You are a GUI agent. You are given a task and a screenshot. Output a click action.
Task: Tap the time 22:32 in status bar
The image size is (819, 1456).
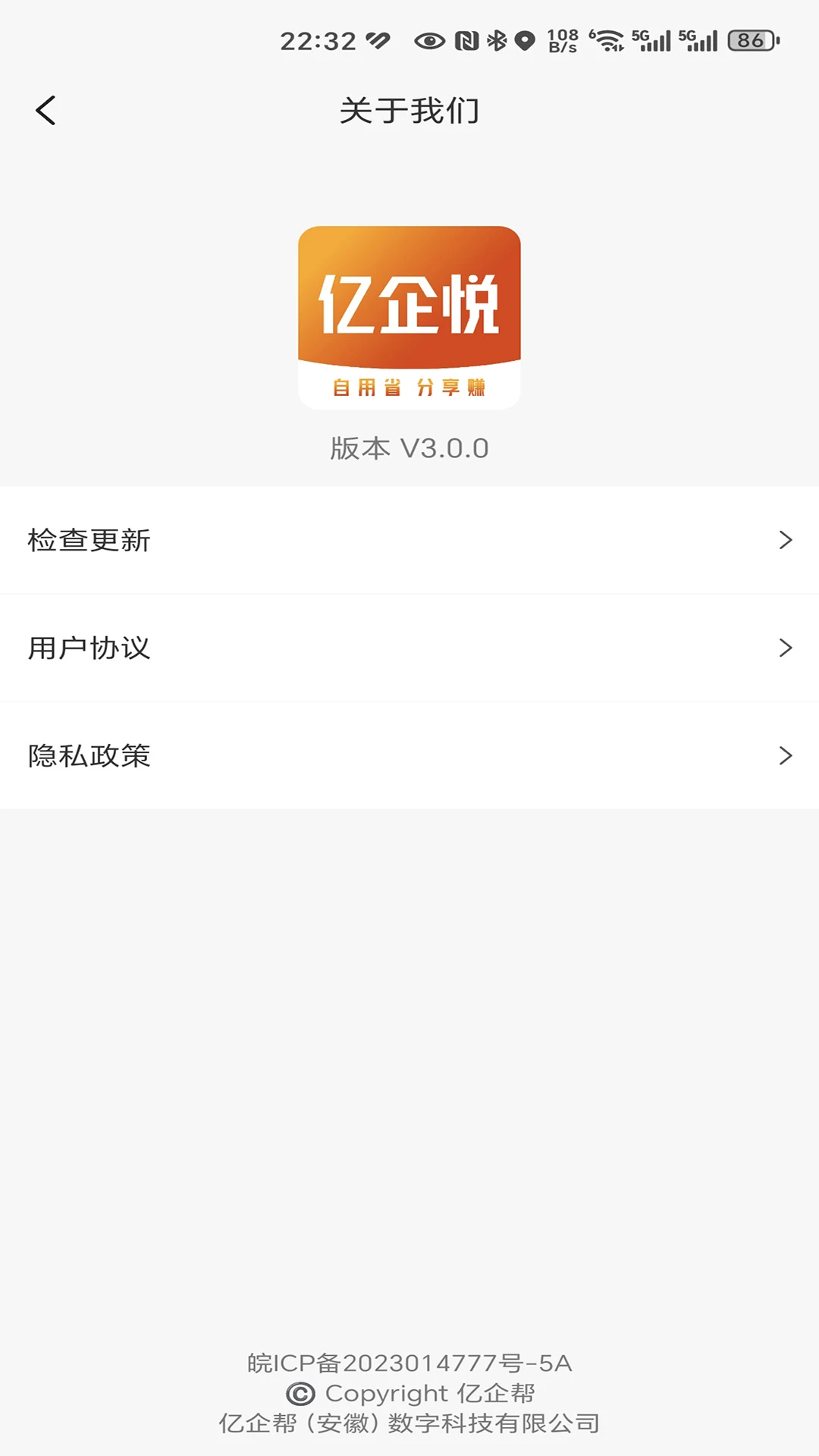(318, 39)
